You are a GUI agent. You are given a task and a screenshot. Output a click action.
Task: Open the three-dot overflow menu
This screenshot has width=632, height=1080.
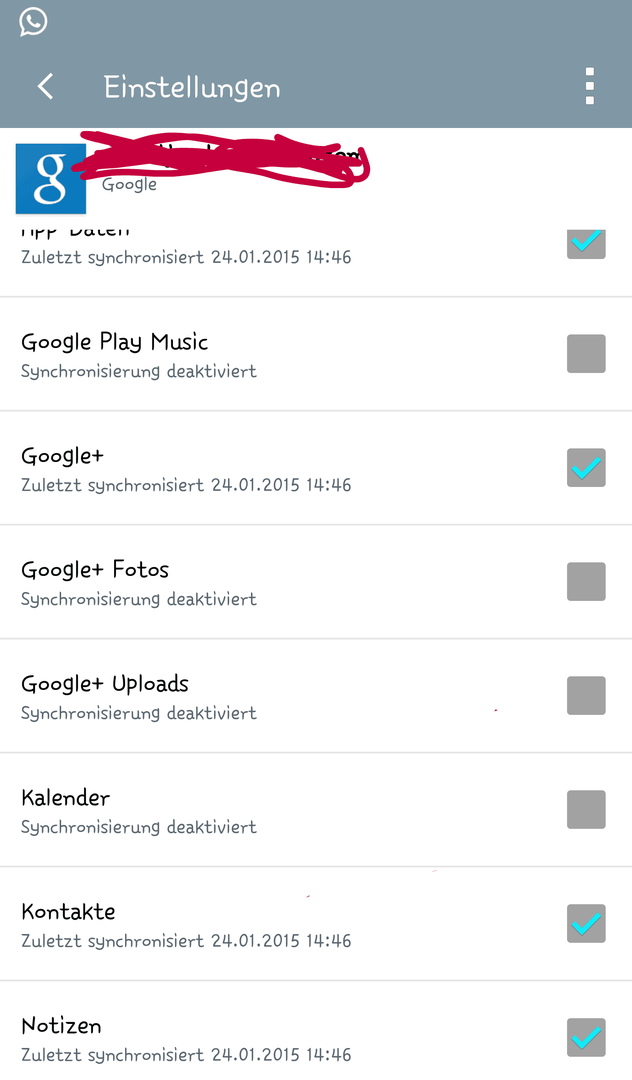point(589,87)
